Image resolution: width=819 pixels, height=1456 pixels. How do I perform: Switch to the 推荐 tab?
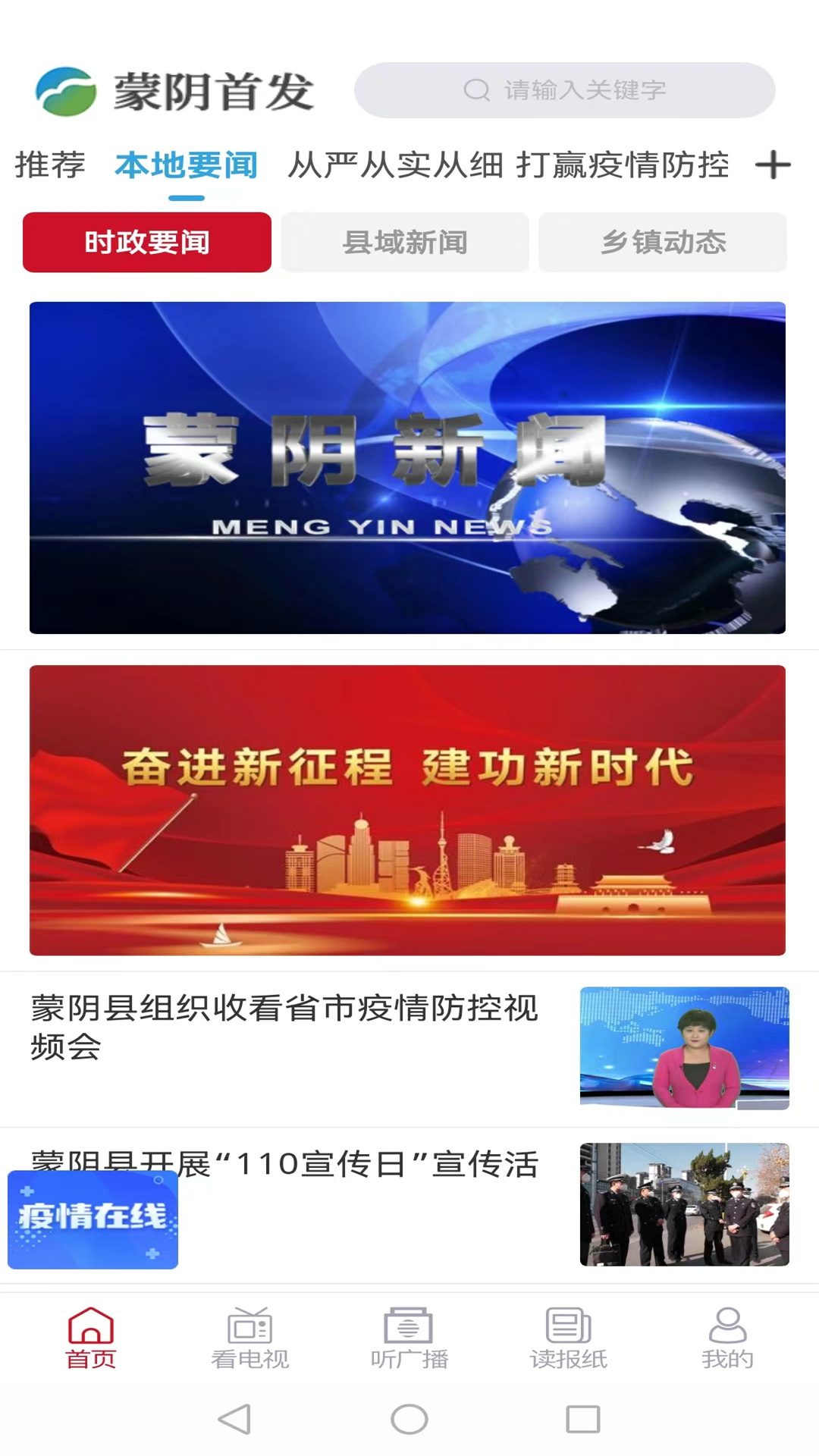[x=50, y=165]
